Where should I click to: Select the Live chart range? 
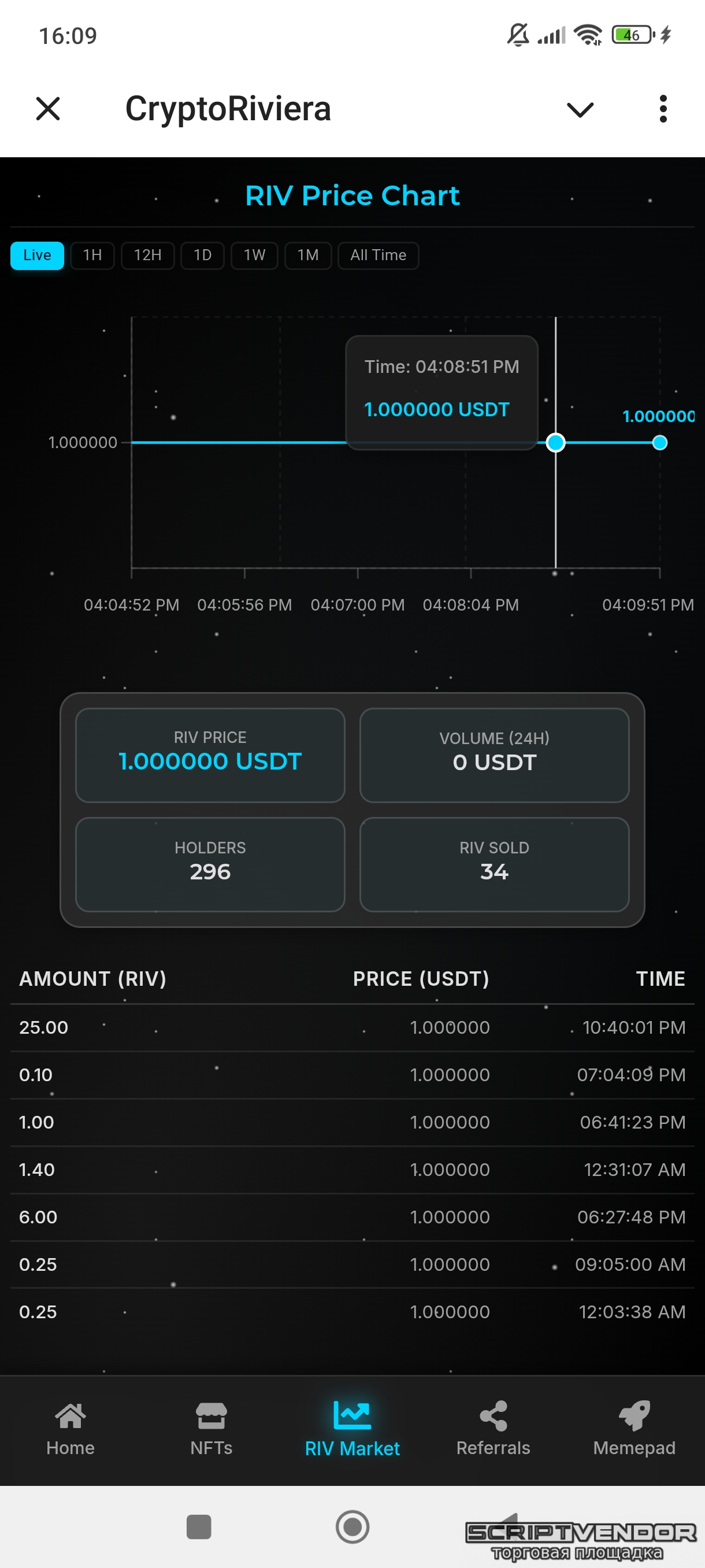pyautogui.click(x=37, y=255)
